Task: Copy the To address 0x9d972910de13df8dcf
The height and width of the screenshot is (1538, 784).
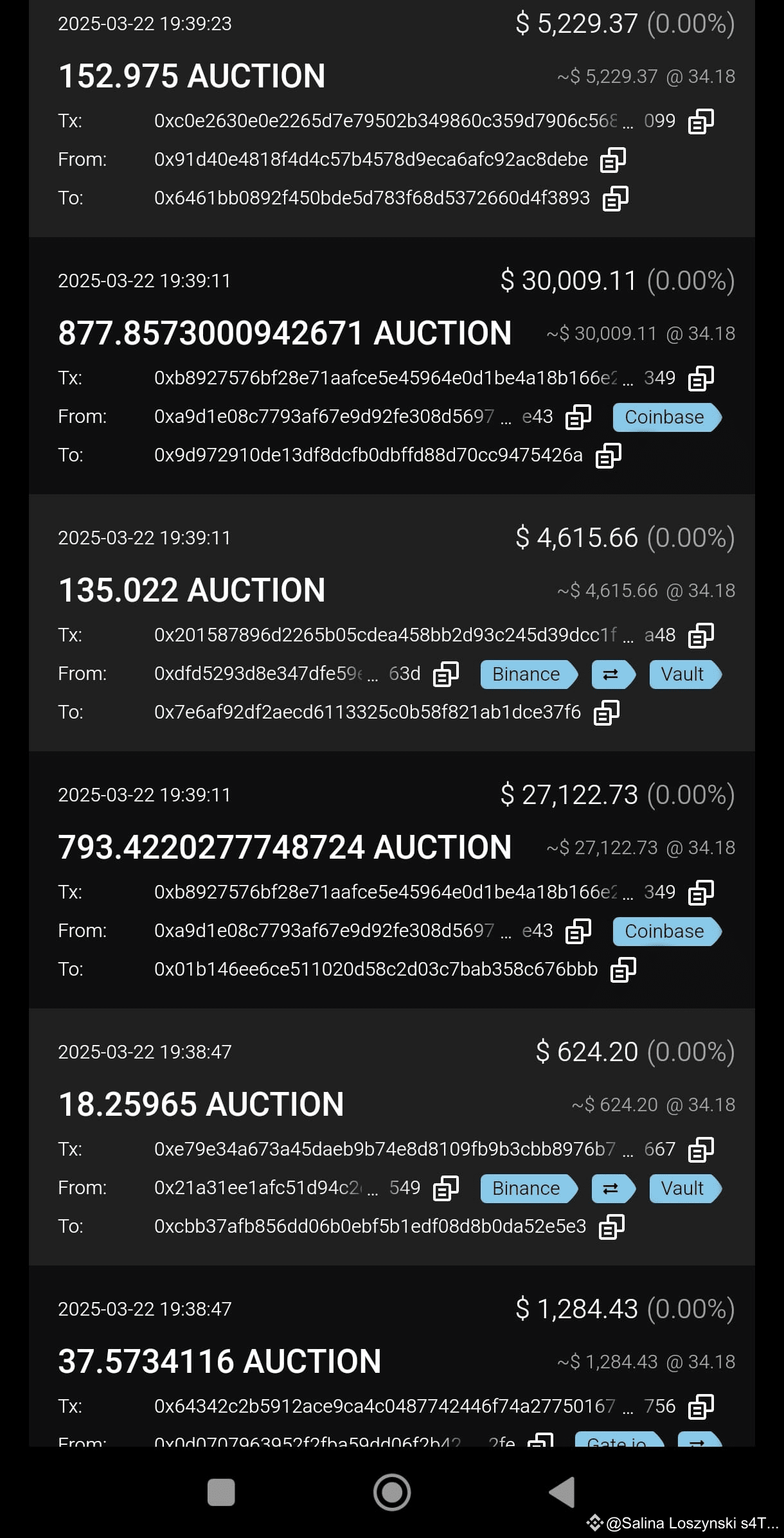Action: click(608, 455)
